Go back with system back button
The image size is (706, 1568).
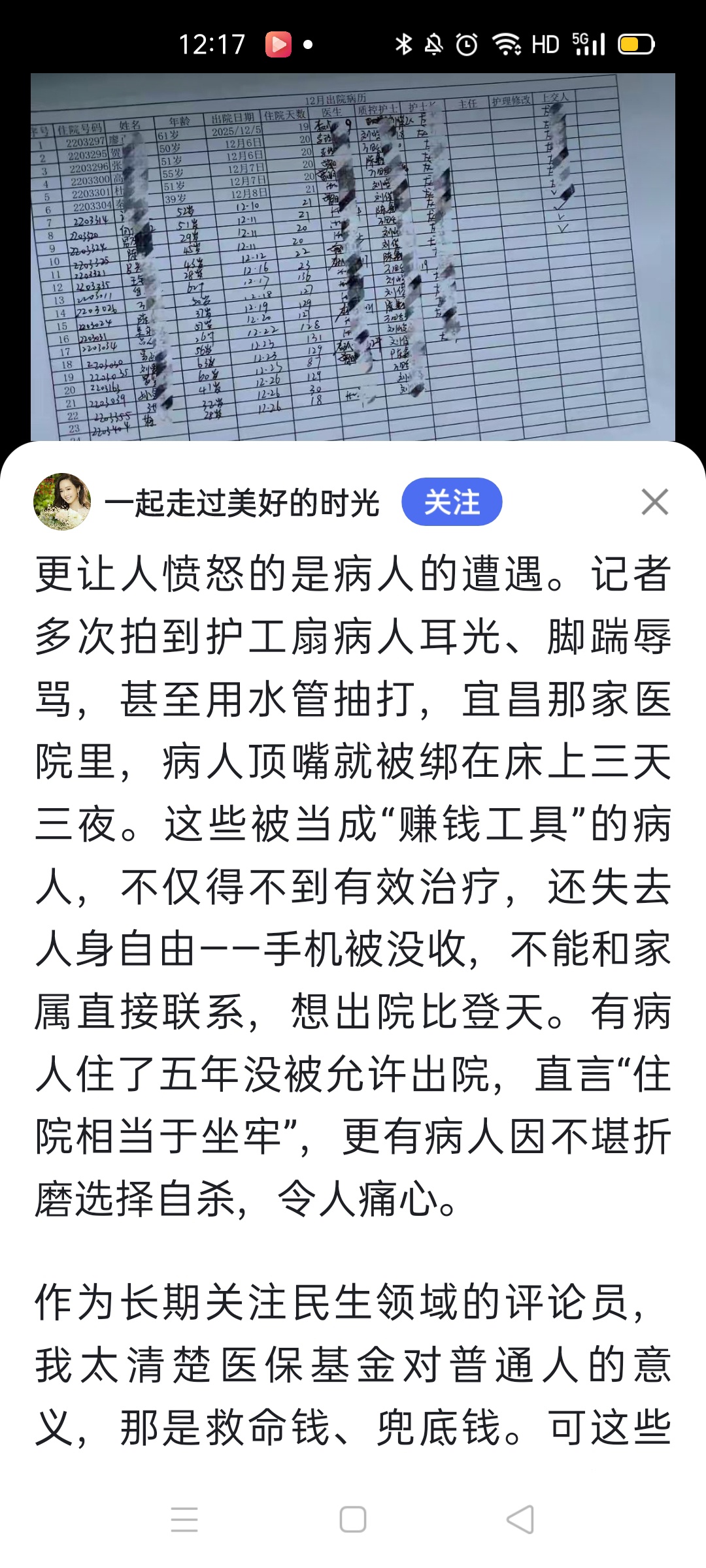click(x=521, y=1519)
